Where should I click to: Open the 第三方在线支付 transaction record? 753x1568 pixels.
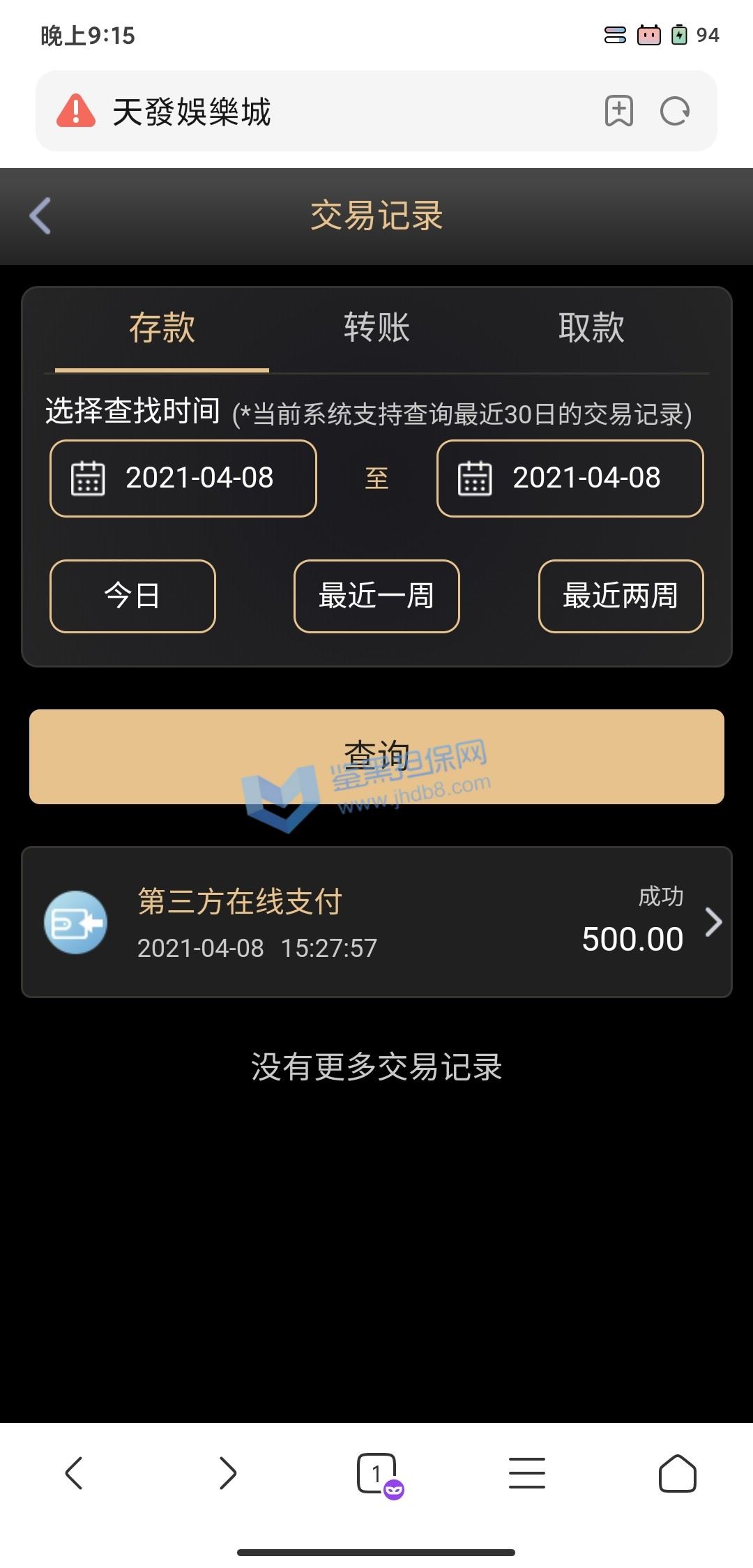(376, 922)
